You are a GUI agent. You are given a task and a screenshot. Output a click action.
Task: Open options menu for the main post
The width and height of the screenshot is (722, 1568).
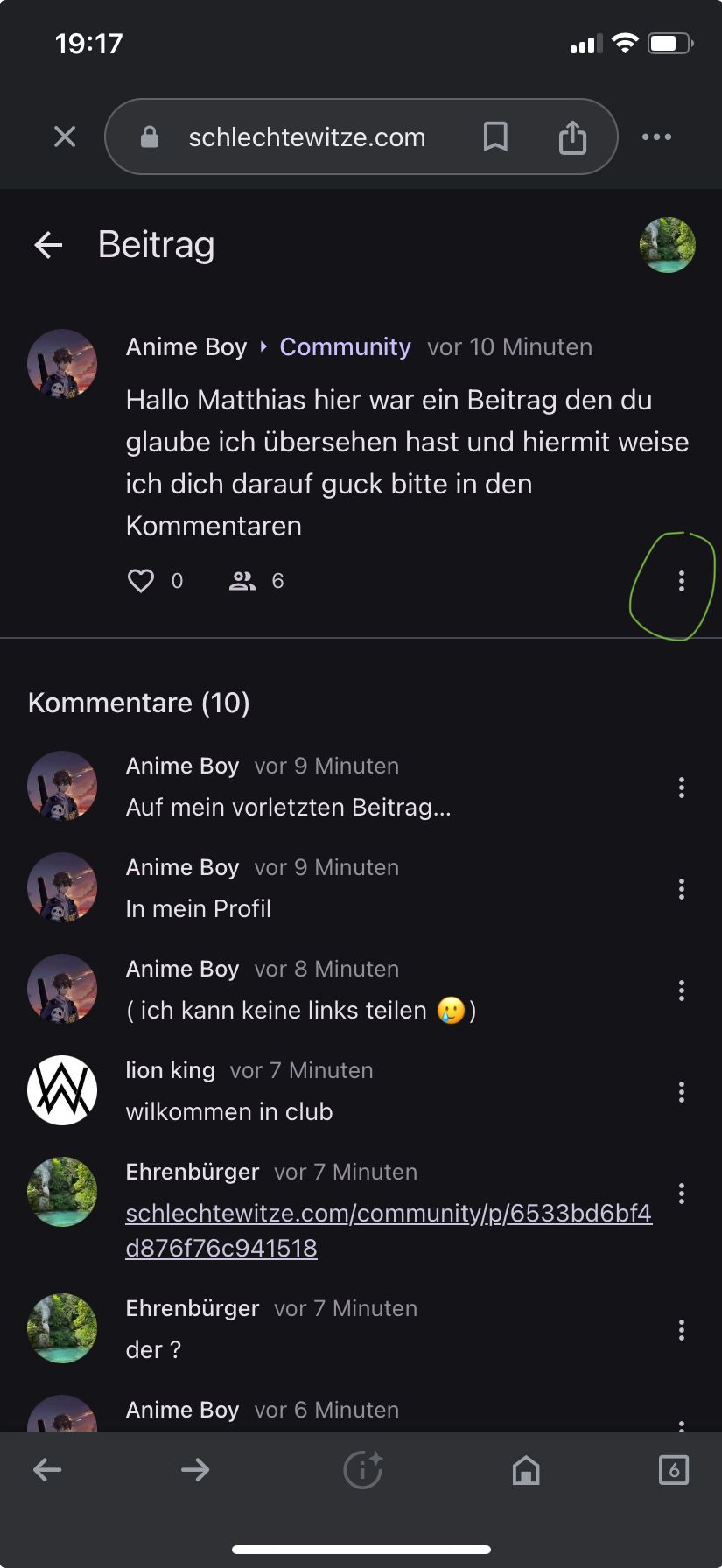coord(681,581)
